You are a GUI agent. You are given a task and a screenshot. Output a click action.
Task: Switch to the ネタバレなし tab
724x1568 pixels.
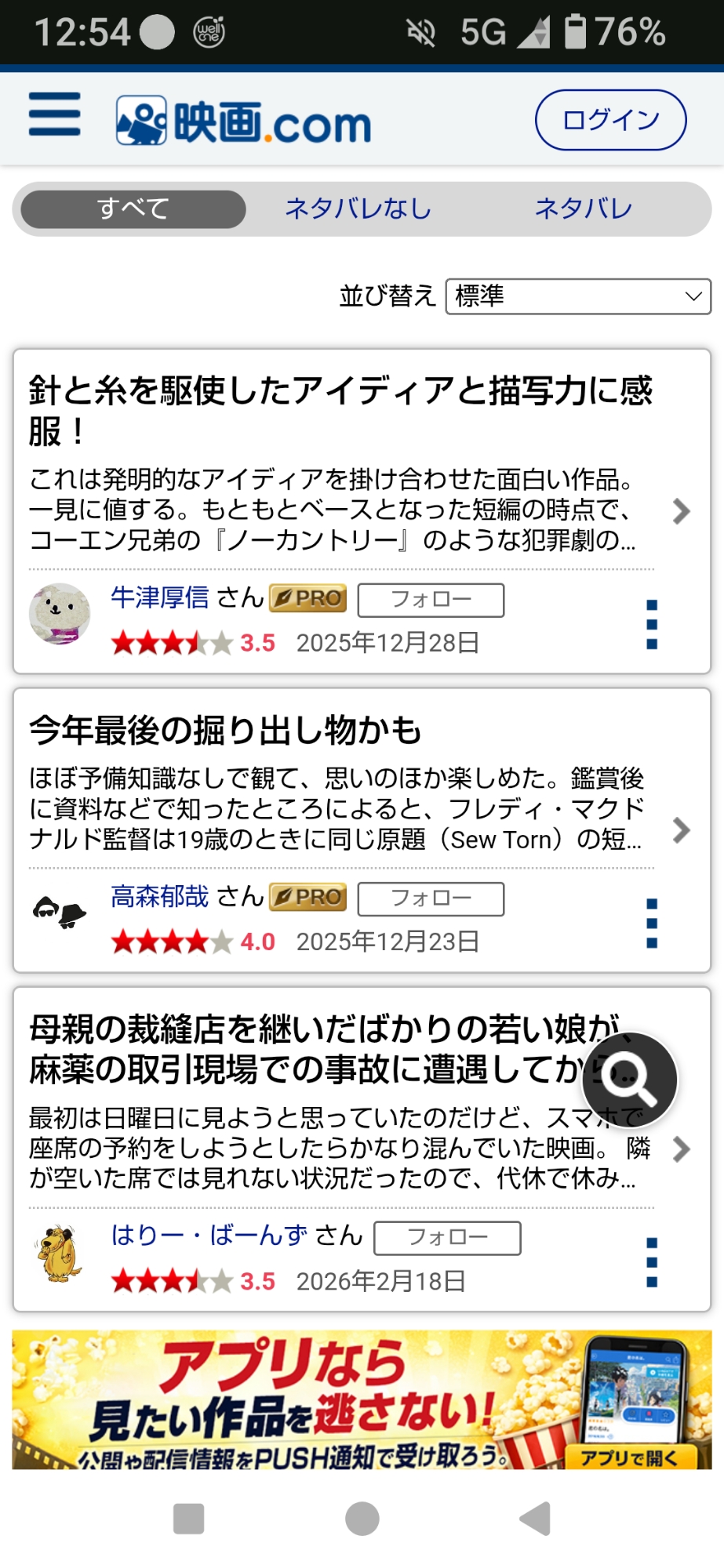coord(358,209)
